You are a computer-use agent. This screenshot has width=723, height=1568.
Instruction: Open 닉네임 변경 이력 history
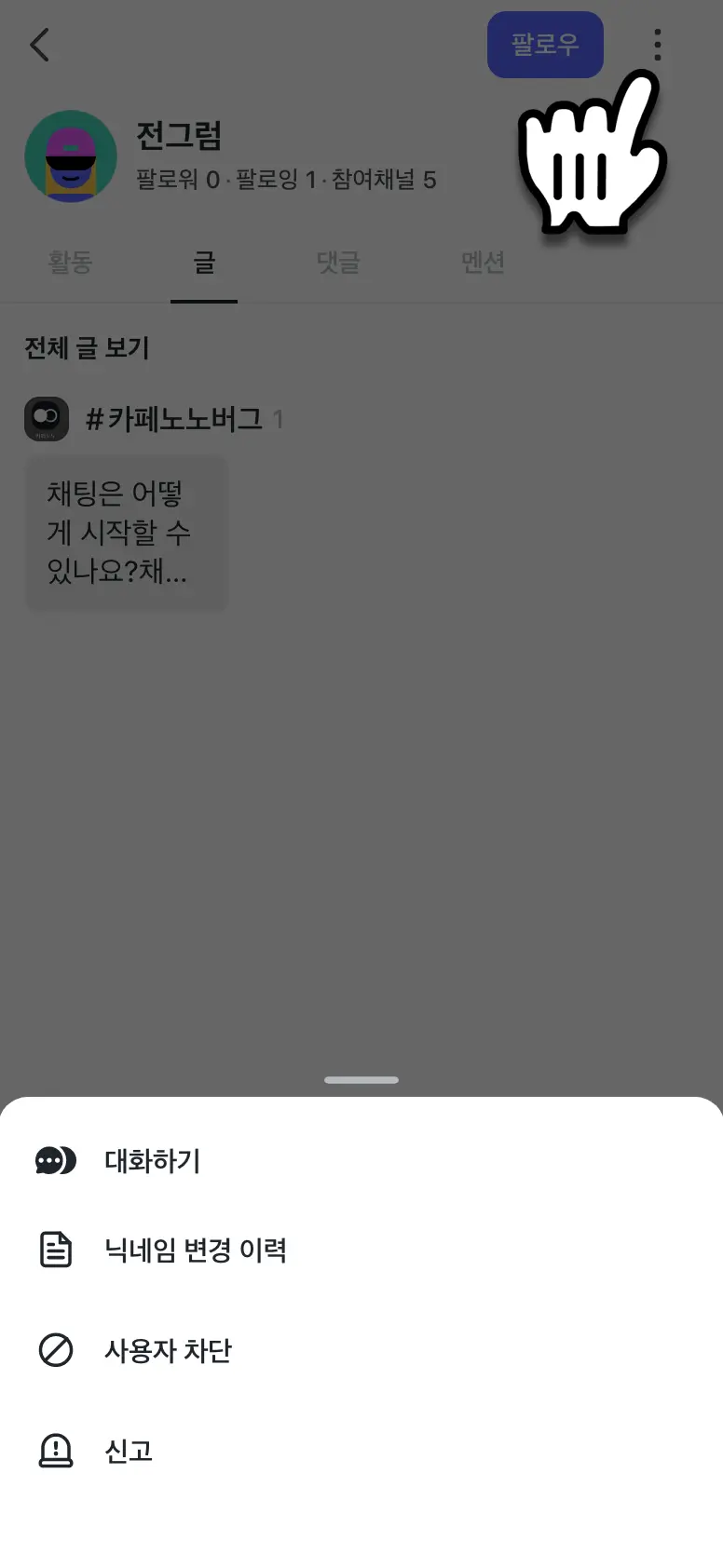195,1250
